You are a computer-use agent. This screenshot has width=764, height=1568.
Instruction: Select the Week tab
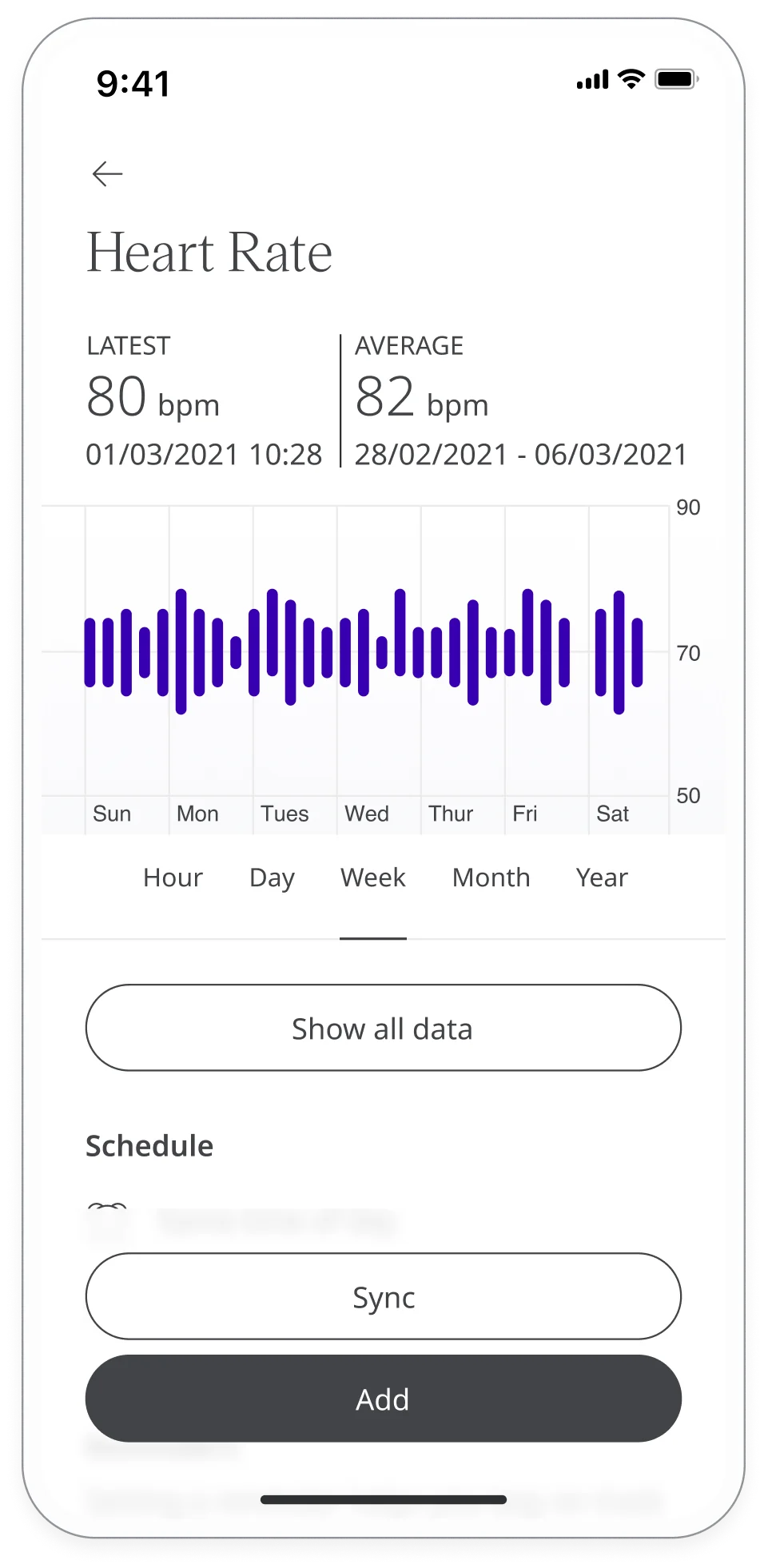click(x=373, y=878)
